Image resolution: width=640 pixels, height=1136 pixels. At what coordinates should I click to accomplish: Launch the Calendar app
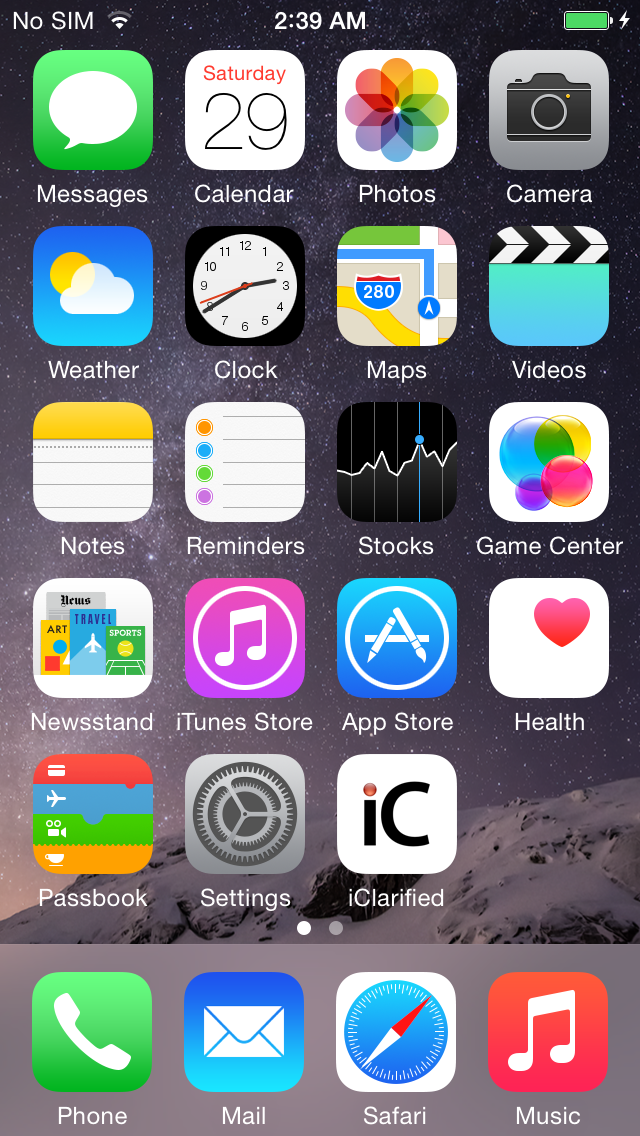click(x=245, y=110)
